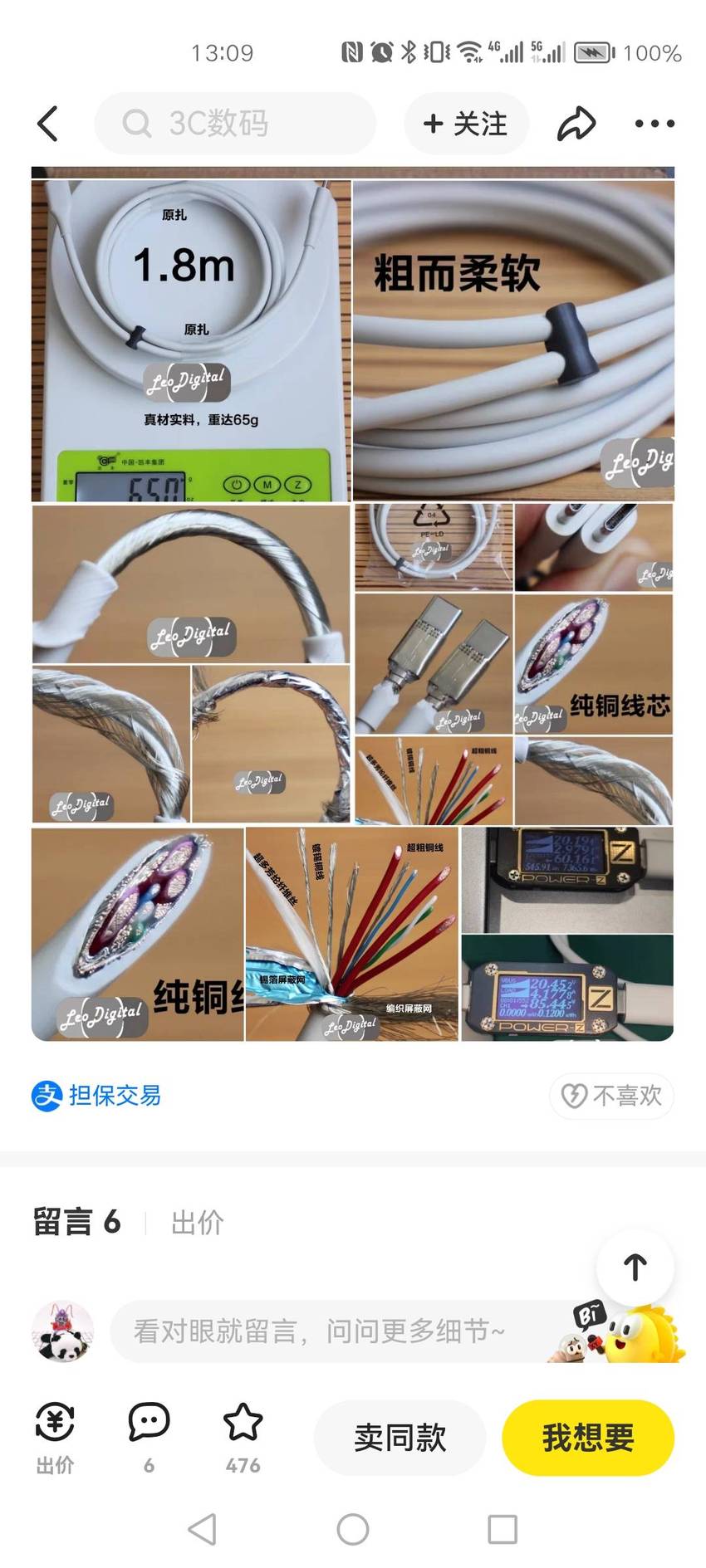The height and width of the screenshot is (1568, 706).
Task: Switch to the 出价 tab
Action: 198,1222
